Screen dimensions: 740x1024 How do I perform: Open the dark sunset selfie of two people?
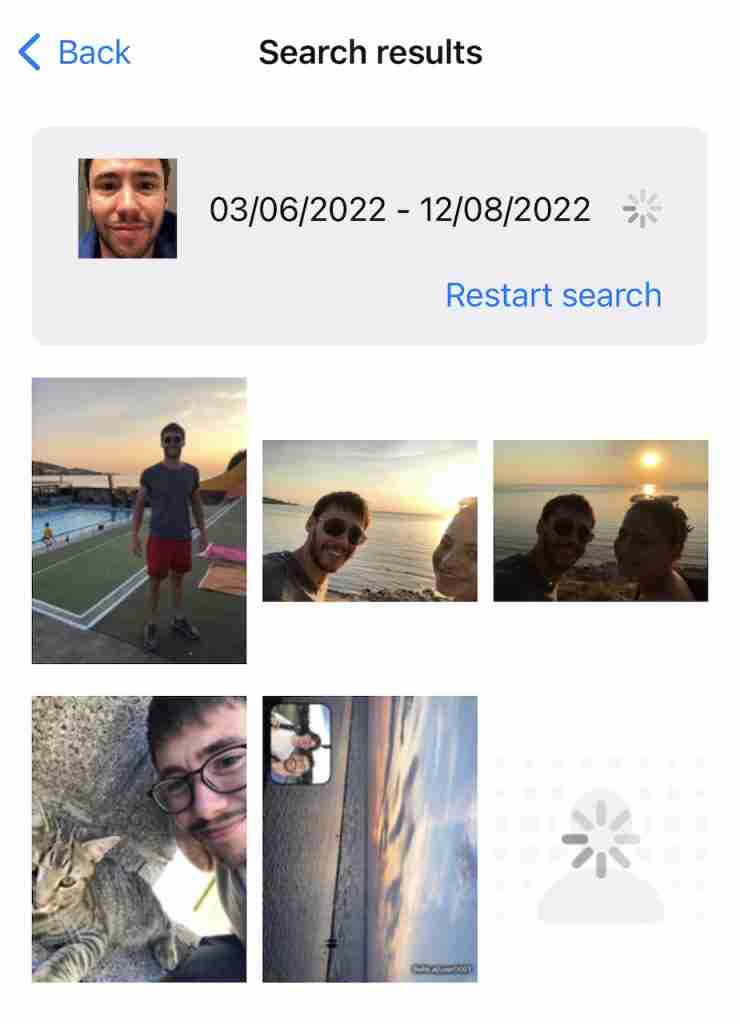pos(600,520)
